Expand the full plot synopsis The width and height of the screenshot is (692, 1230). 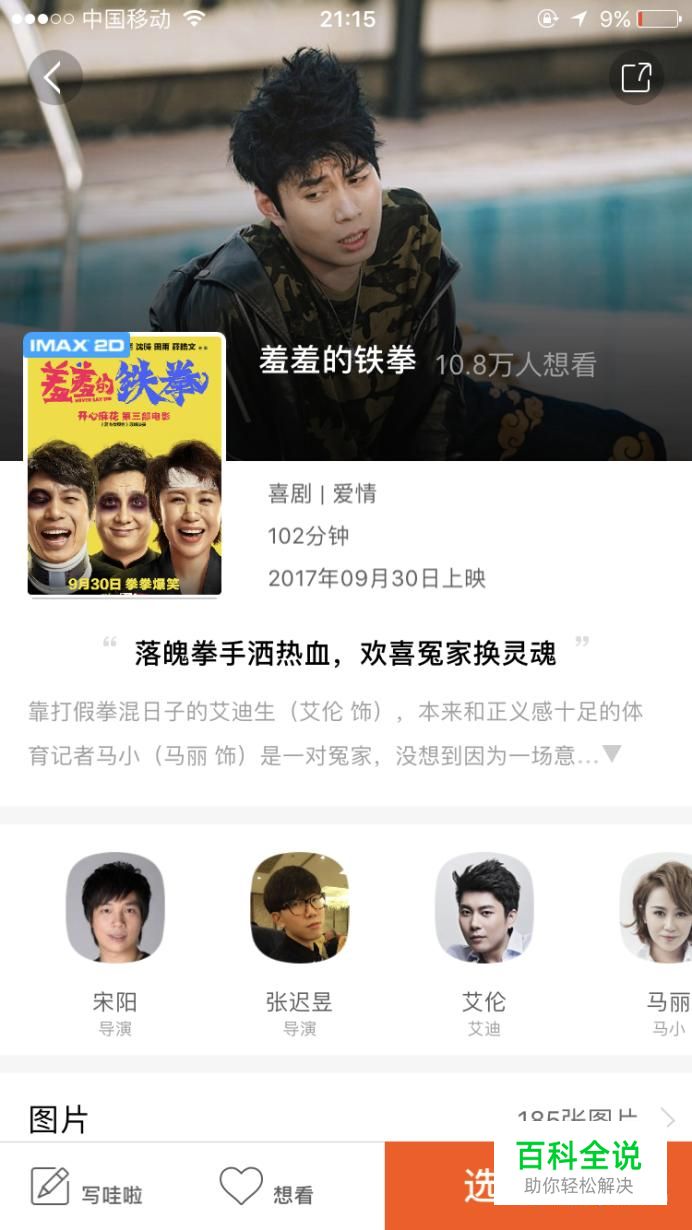coord(612,754)
